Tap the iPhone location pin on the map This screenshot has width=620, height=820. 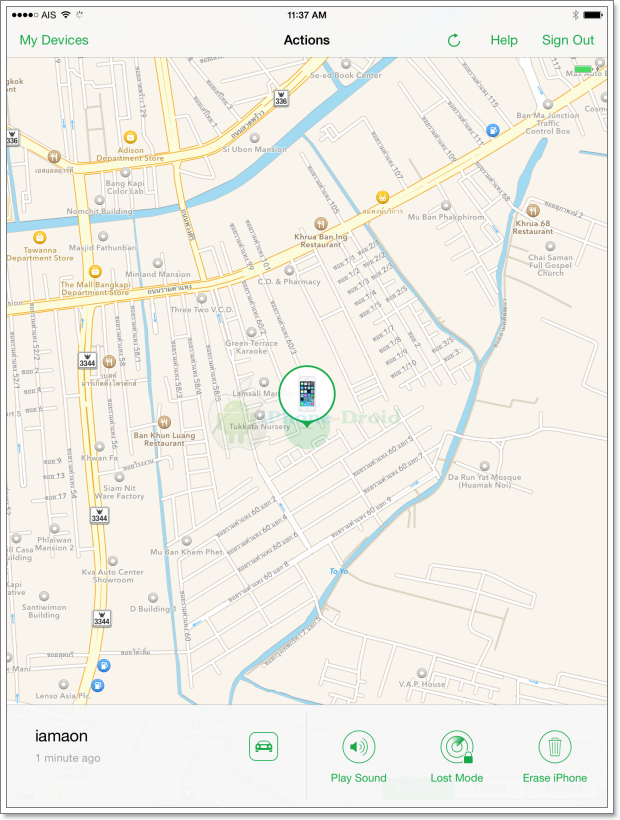tap(307, 394)
